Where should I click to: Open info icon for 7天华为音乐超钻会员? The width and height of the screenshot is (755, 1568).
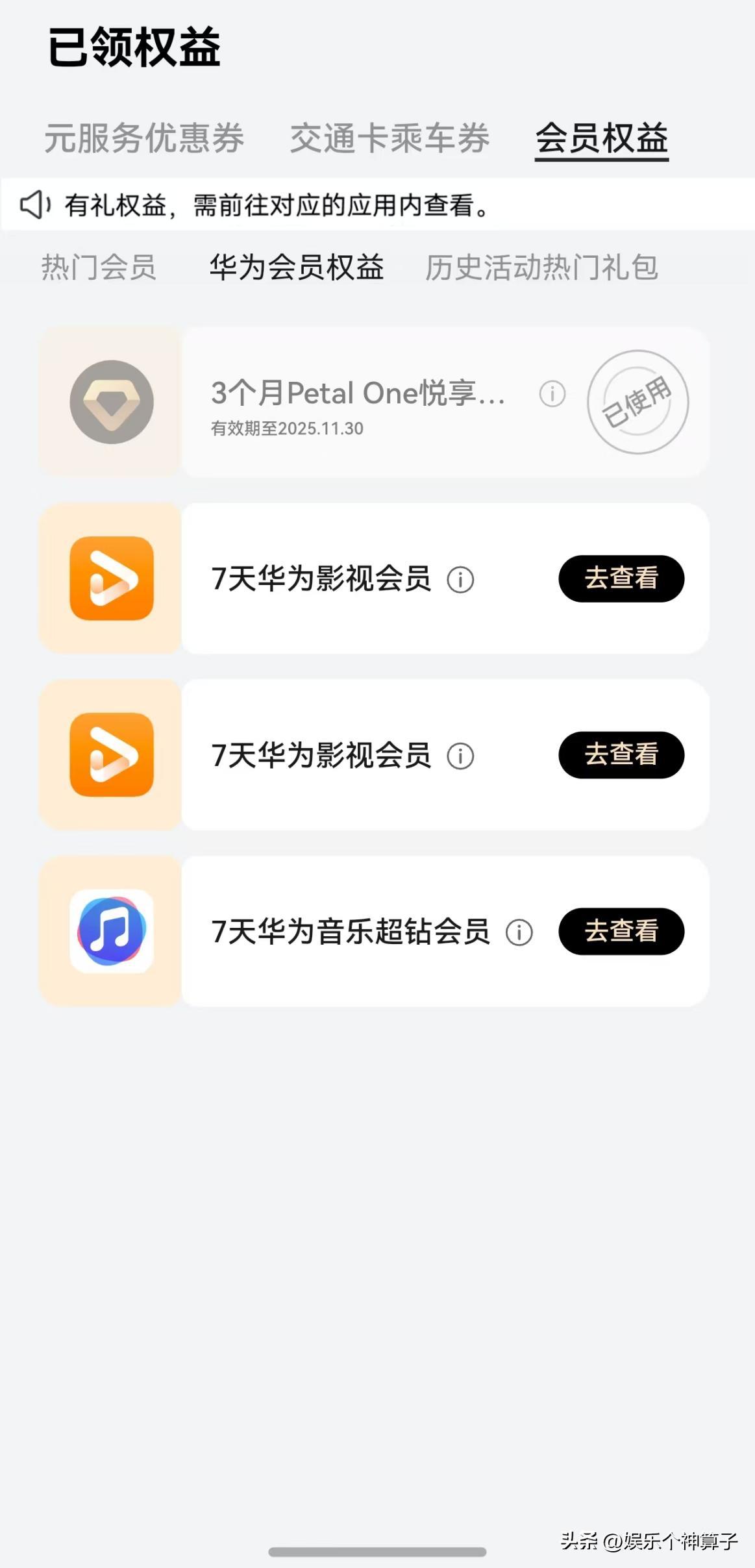pos(519,932)
